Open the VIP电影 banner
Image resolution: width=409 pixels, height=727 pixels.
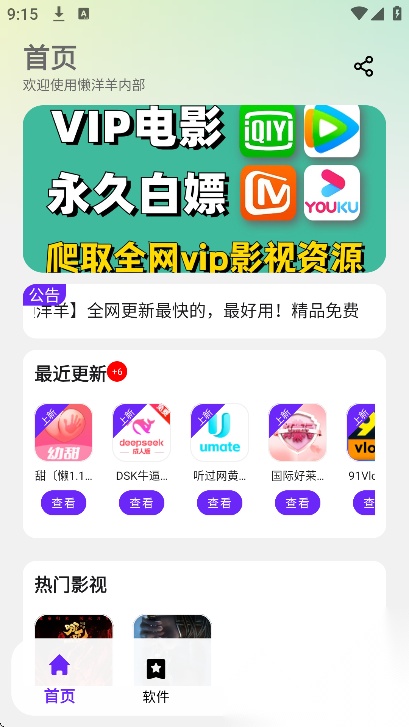(204, 189)
